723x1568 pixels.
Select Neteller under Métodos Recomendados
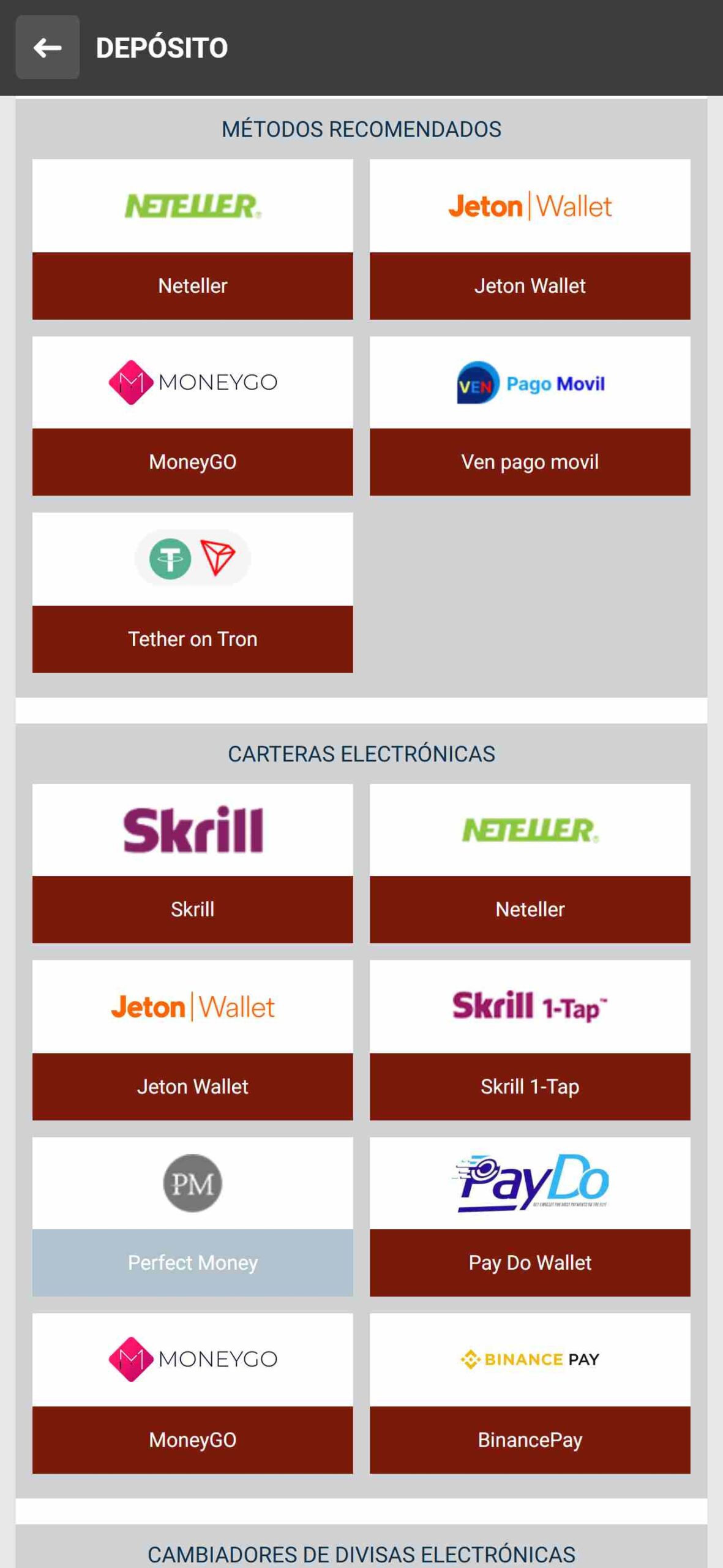coord(192,239)
